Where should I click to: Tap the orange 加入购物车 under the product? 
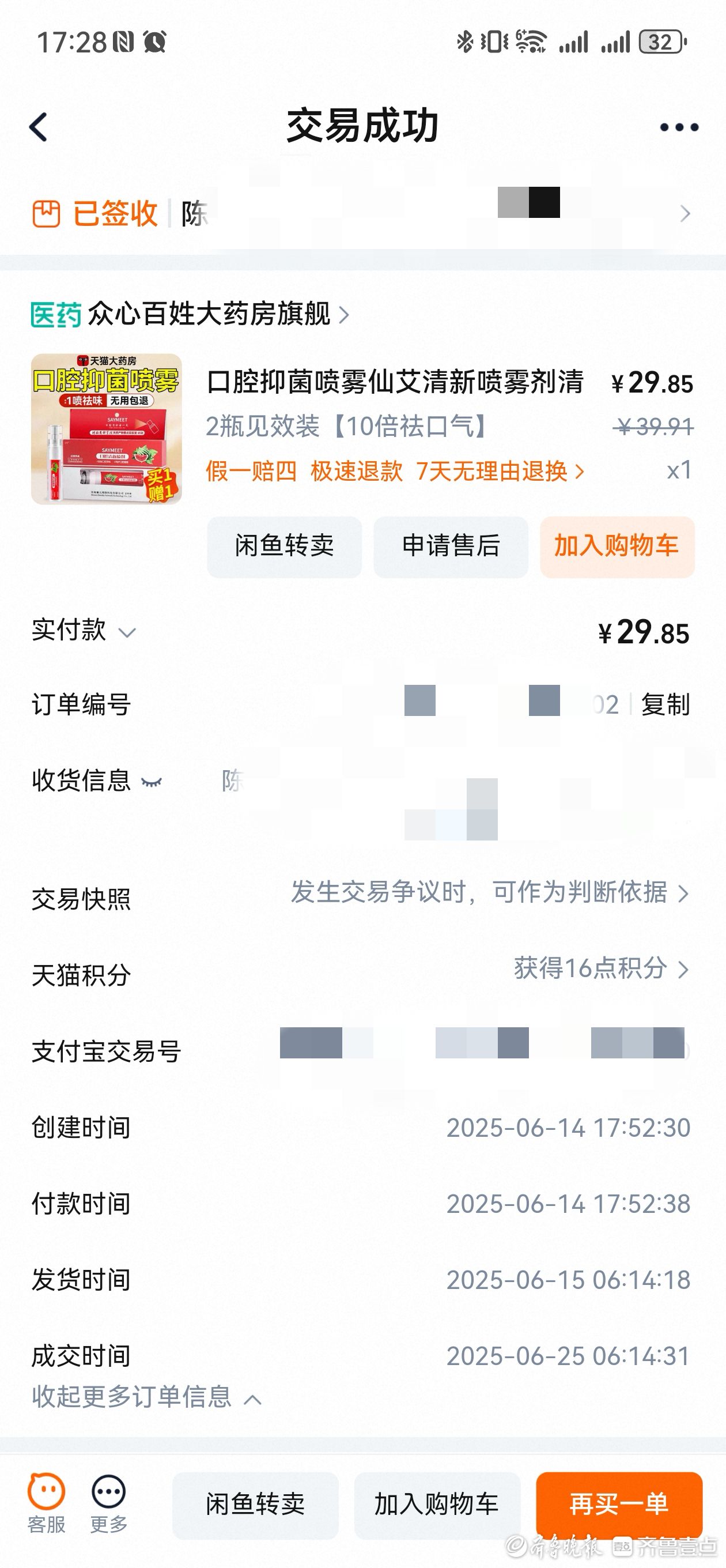(617, 546)
